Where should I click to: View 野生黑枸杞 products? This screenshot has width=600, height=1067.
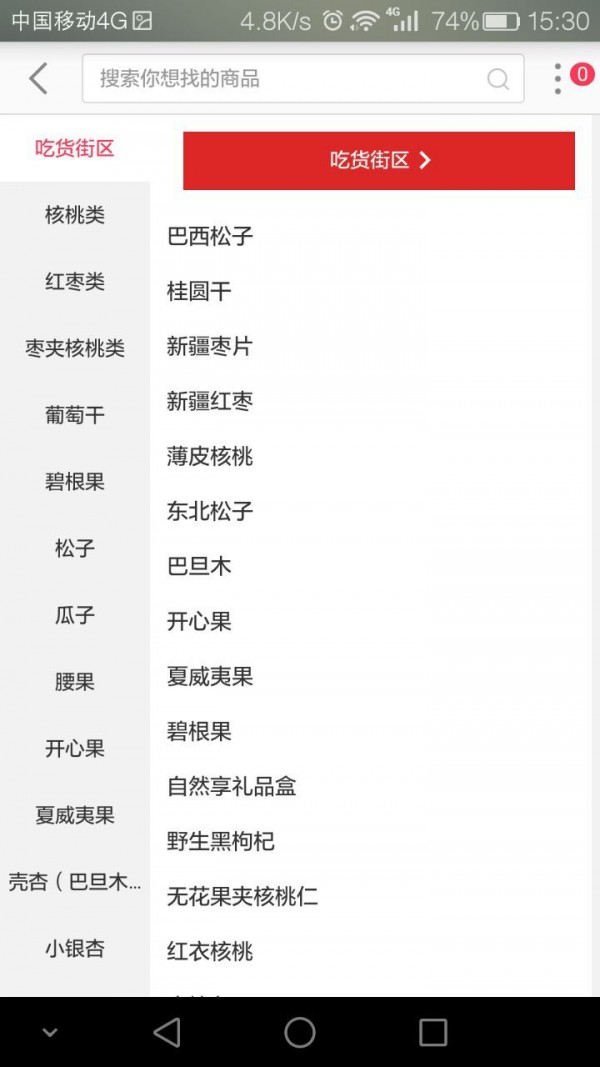[221, 841]
